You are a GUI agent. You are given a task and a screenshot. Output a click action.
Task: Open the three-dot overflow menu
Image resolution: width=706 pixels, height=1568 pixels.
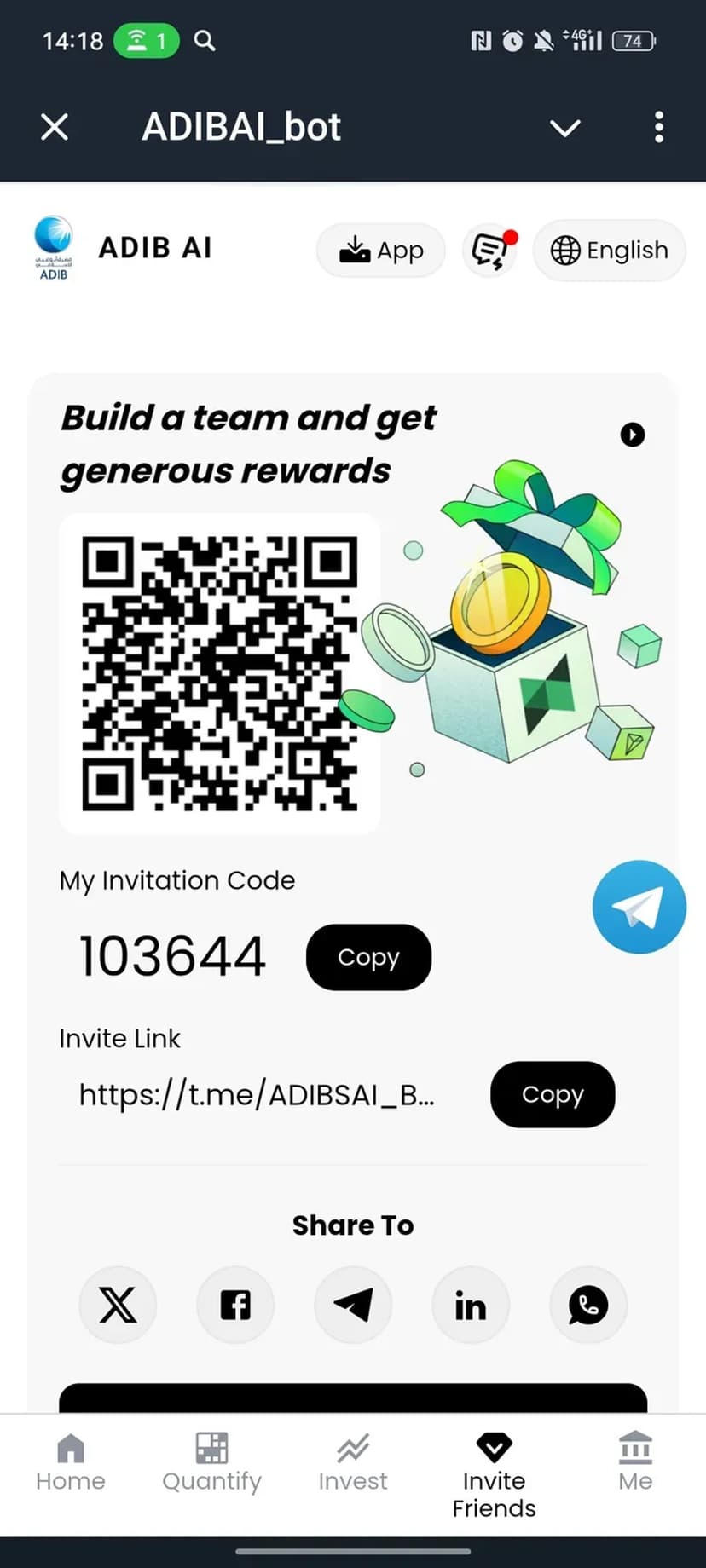[658, 127]
